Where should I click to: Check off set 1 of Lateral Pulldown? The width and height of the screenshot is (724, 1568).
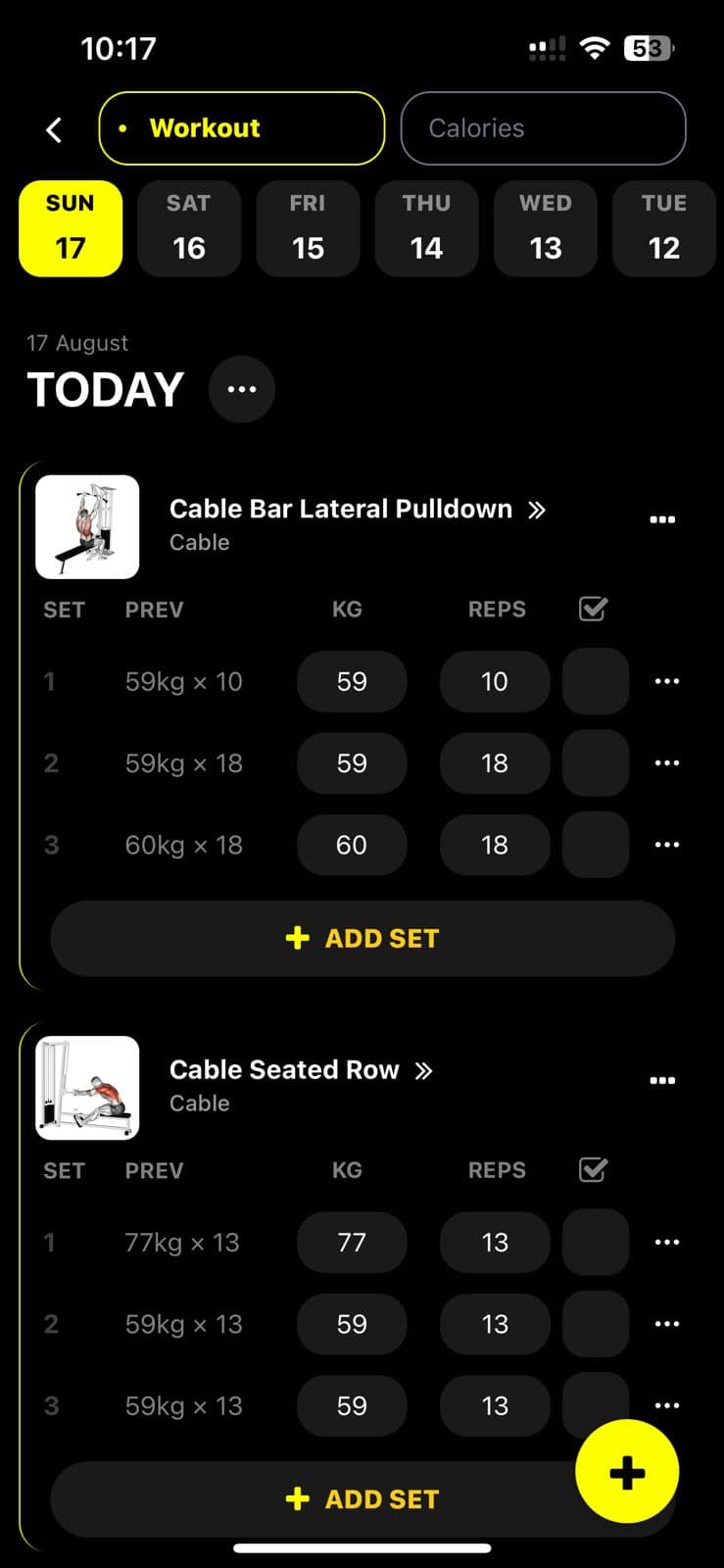[596, 681]
